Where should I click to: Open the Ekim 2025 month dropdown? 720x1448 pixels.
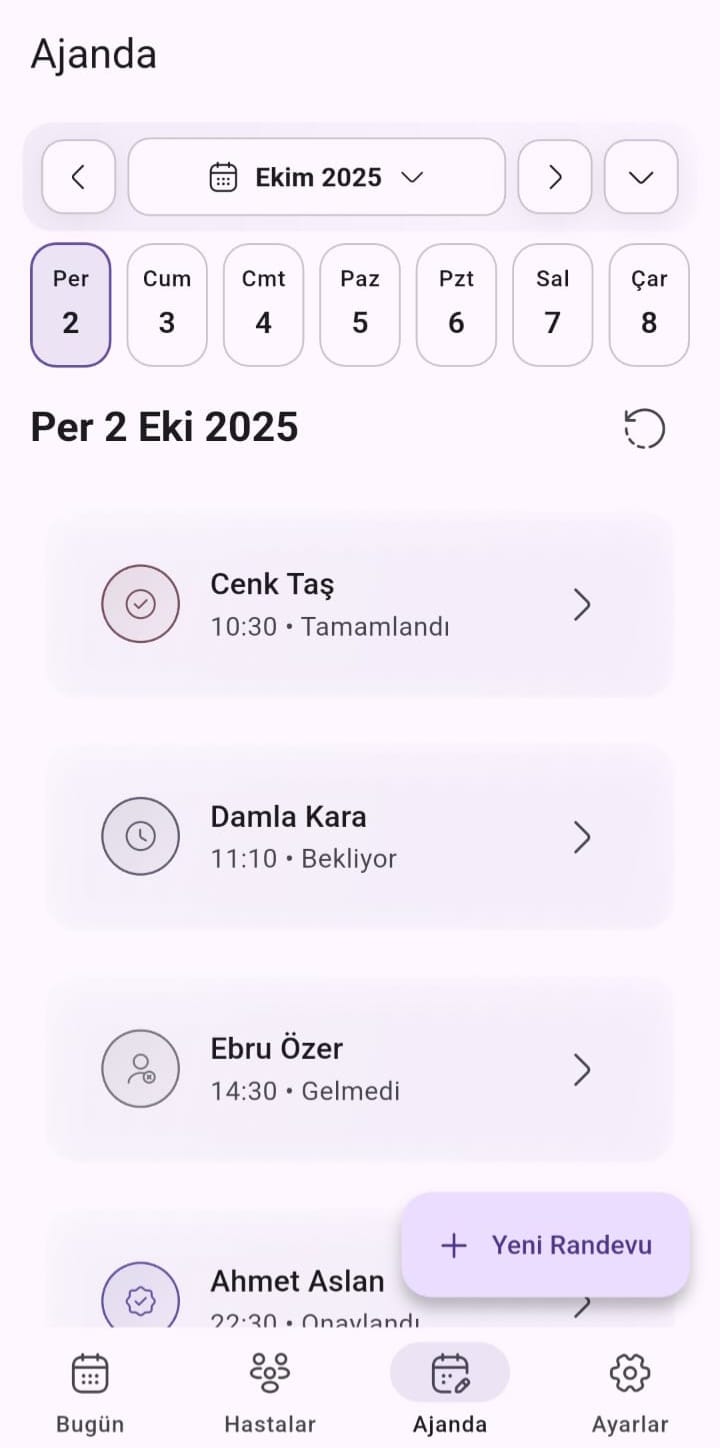(316, 177)
